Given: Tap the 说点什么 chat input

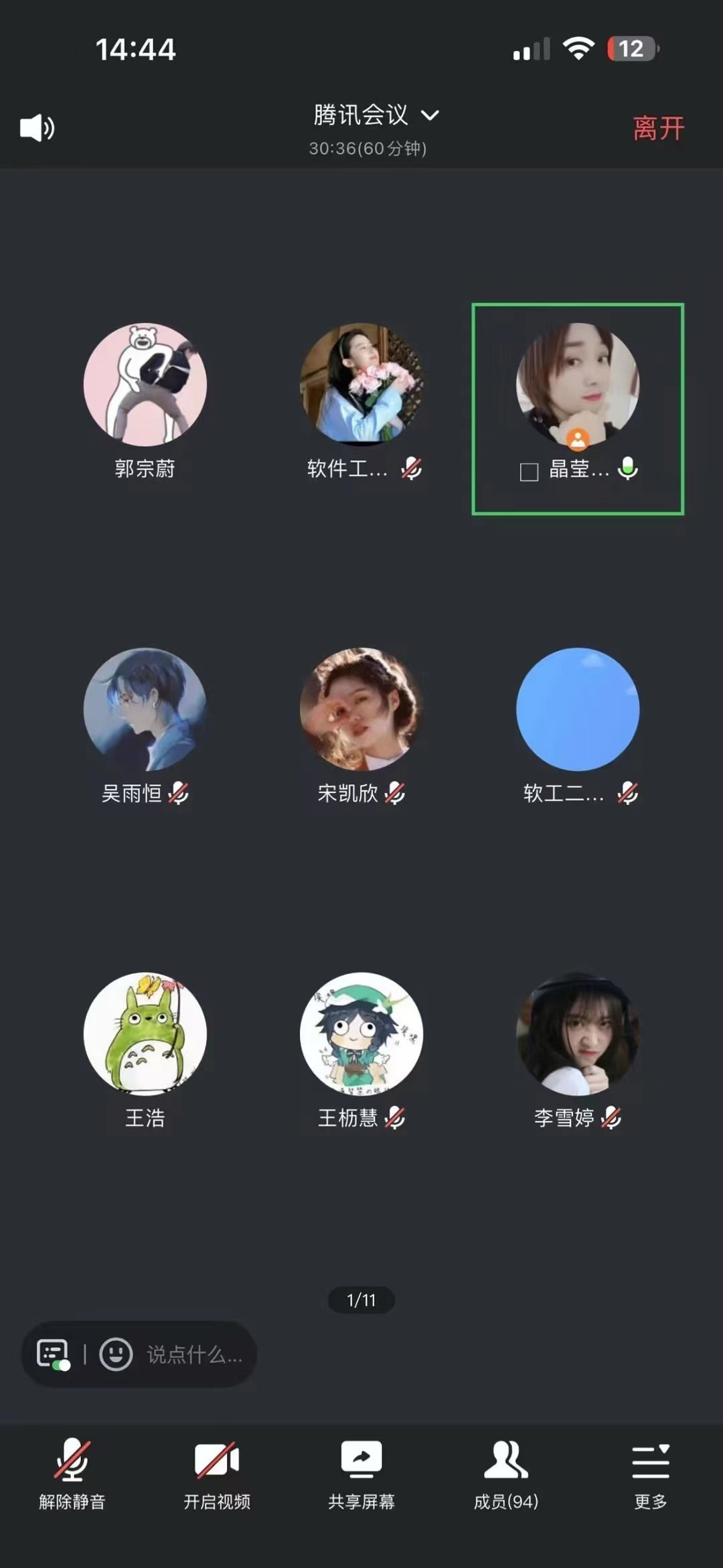Looking at the screenshot, I should coord(194,1355).
